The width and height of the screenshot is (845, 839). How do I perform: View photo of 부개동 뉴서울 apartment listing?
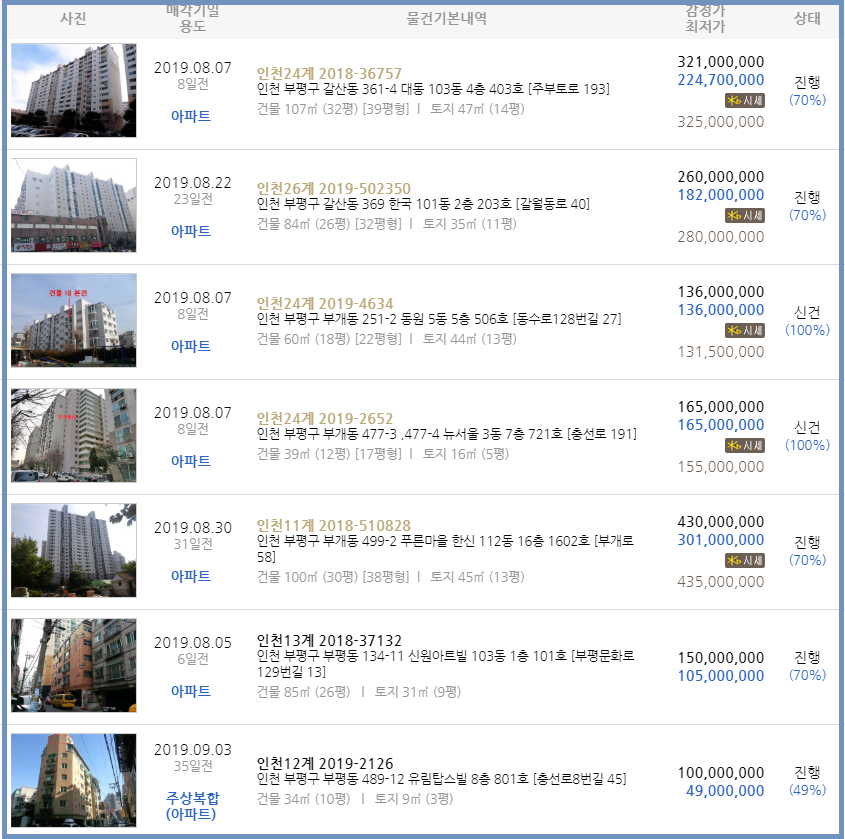click(73, 435)
